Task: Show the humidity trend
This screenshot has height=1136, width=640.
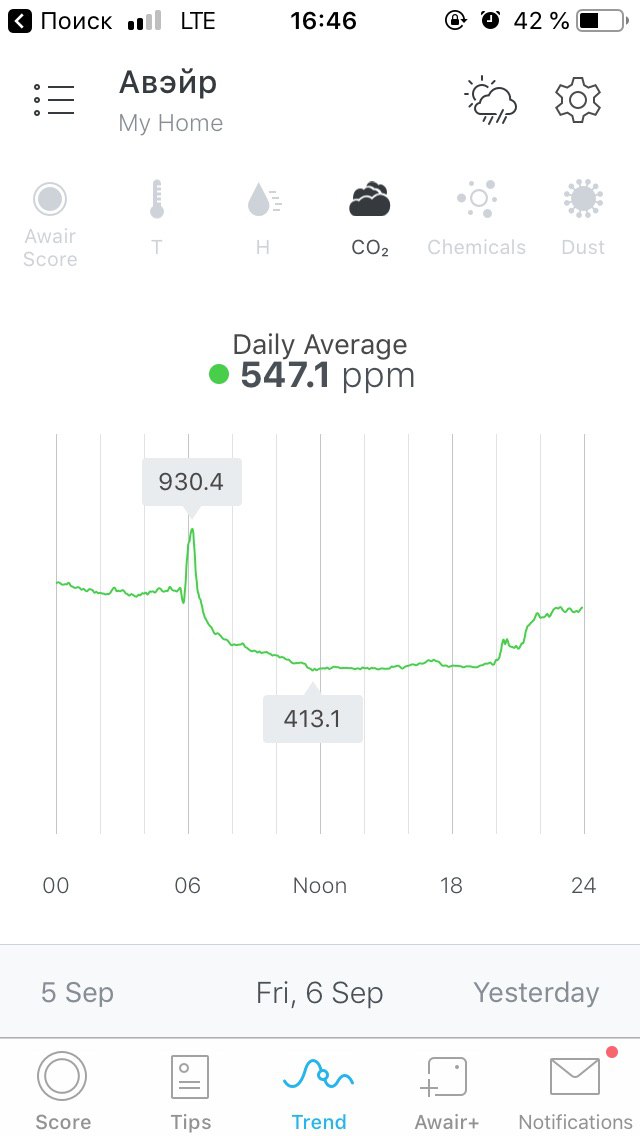Action: point(263,218)
